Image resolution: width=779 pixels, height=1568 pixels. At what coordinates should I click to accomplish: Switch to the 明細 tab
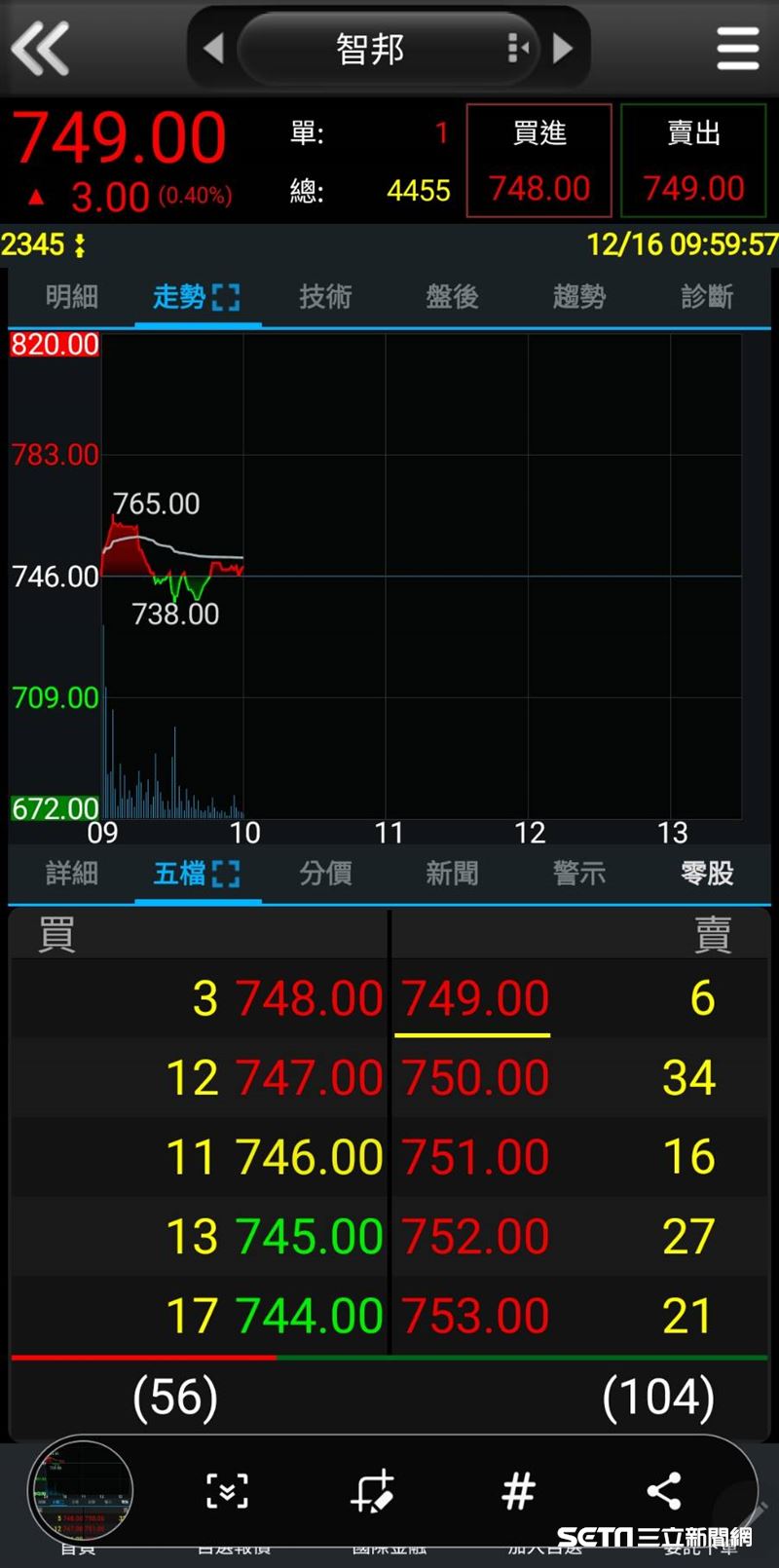click(71, 296)
